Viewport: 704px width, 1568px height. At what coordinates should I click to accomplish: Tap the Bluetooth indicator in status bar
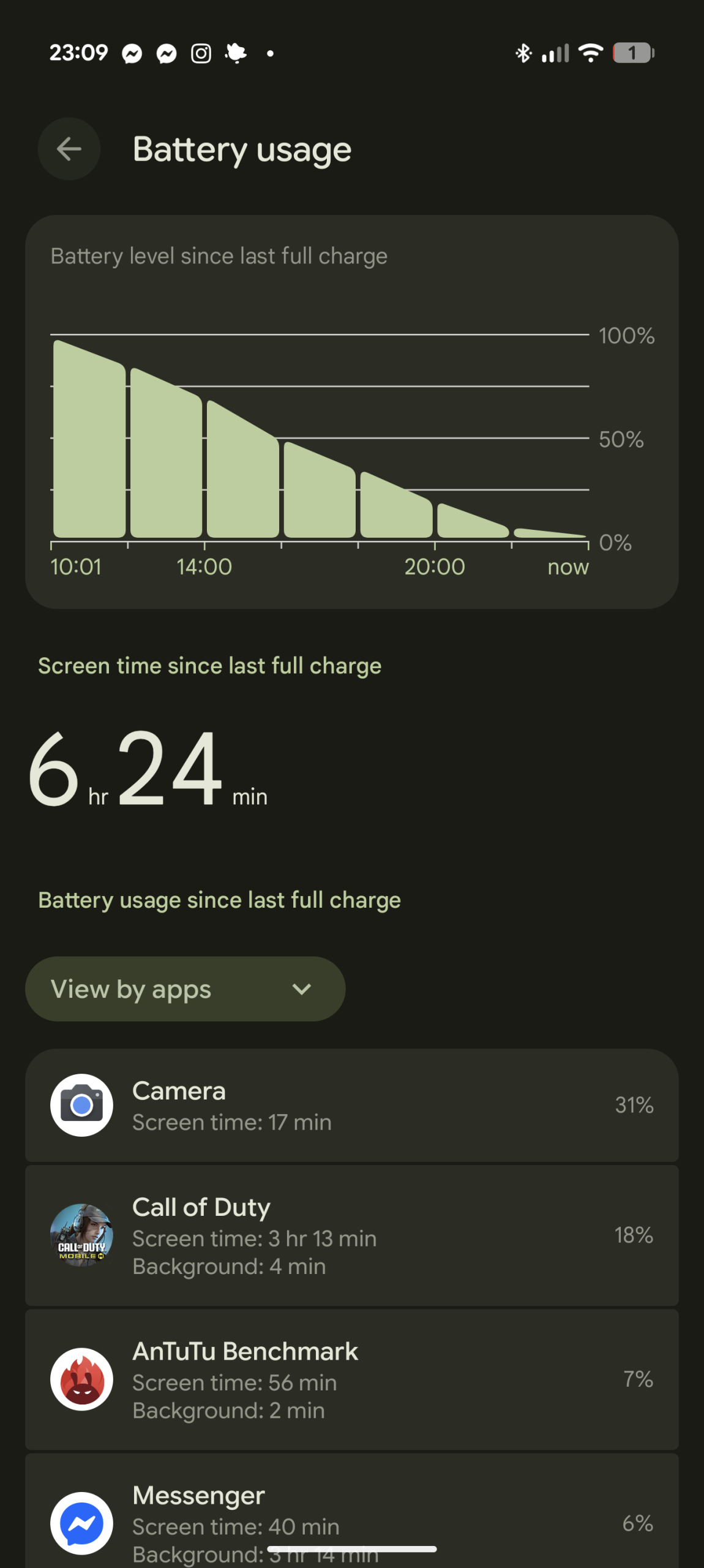[522, 54]
